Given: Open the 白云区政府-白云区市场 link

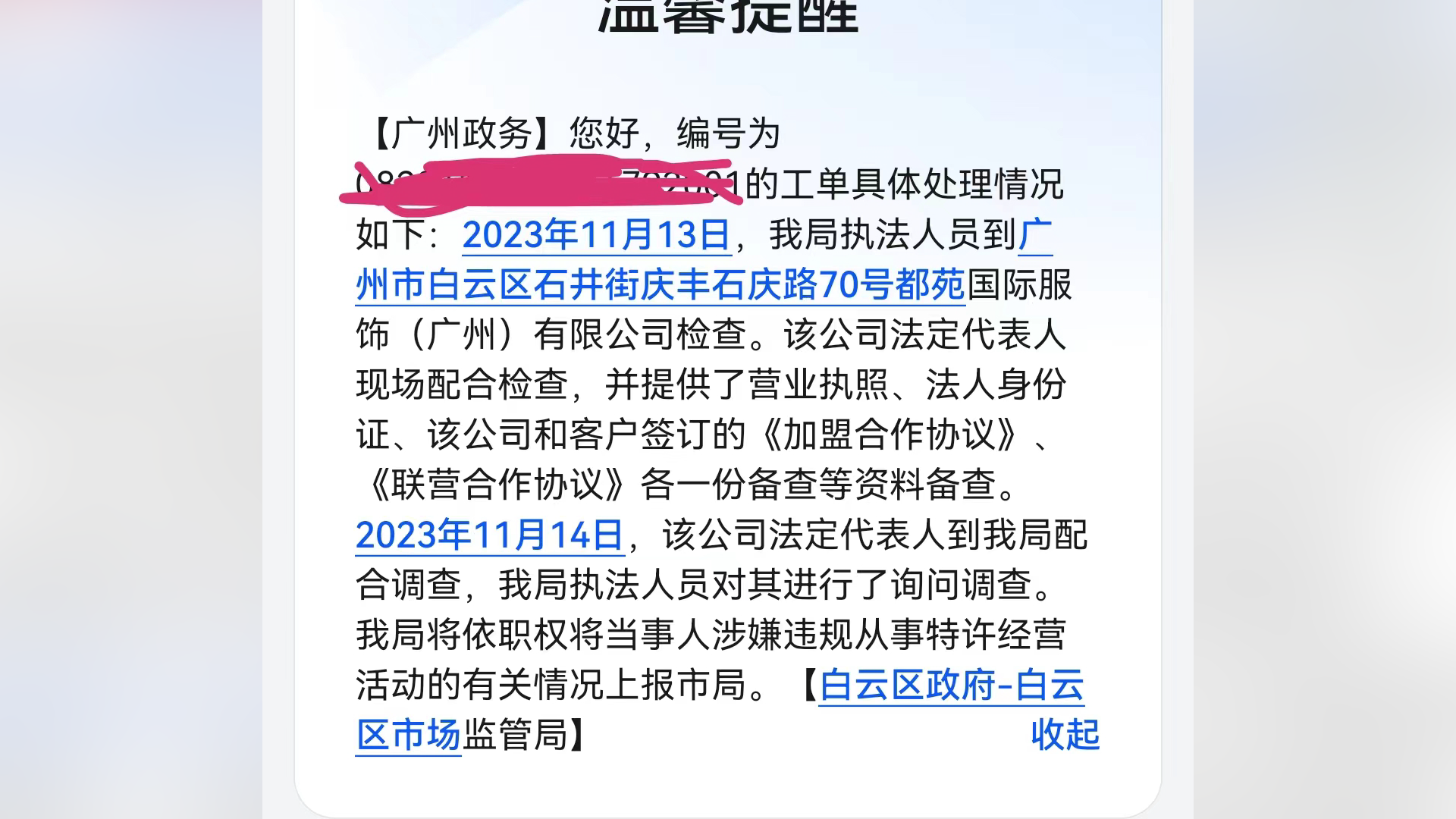Looking at the screenshot, I should 951,685.
